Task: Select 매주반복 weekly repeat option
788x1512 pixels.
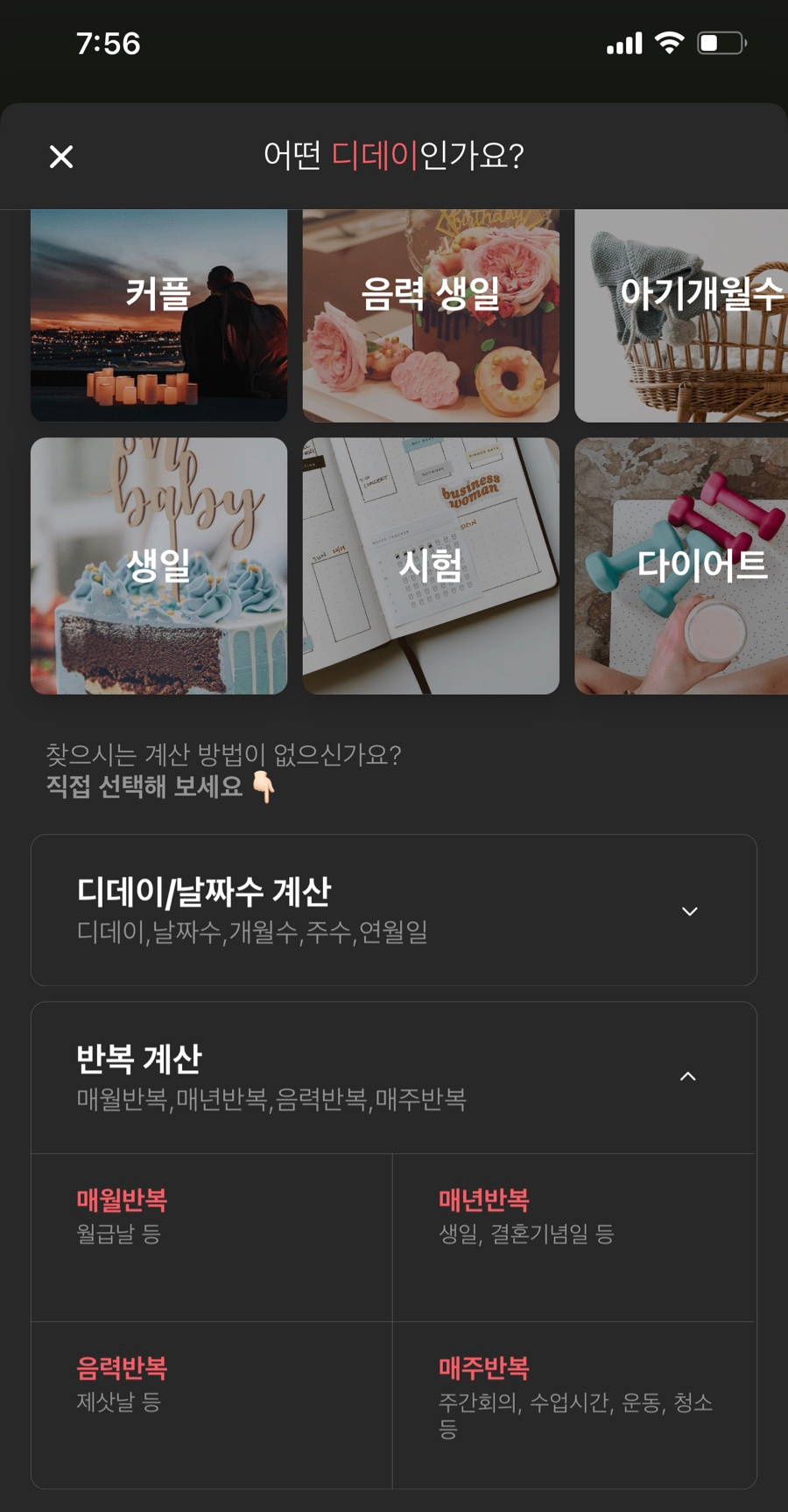Action: (x=573, y=1404)
